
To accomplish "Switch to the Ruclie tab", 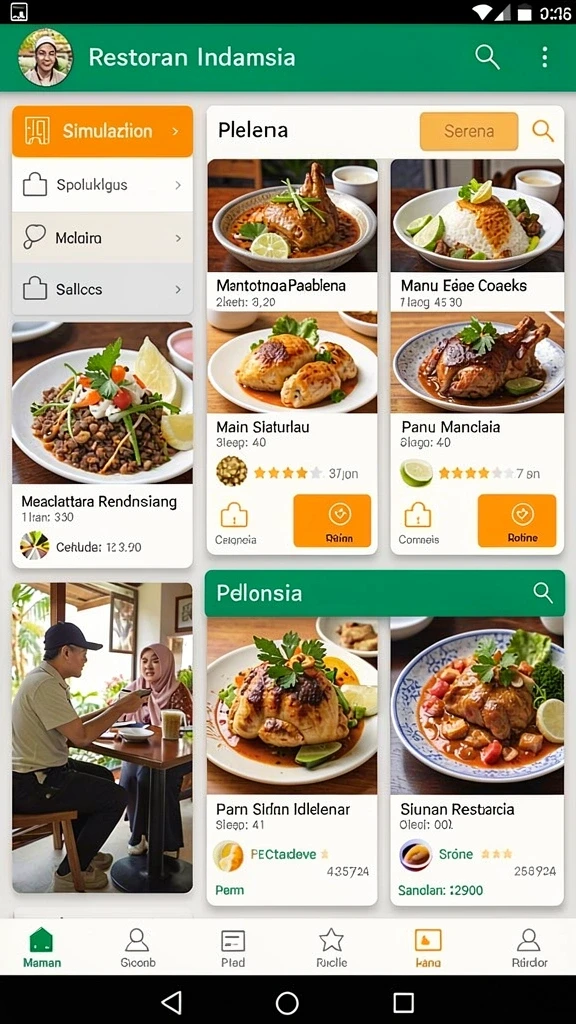I will (x=332, y=948).
